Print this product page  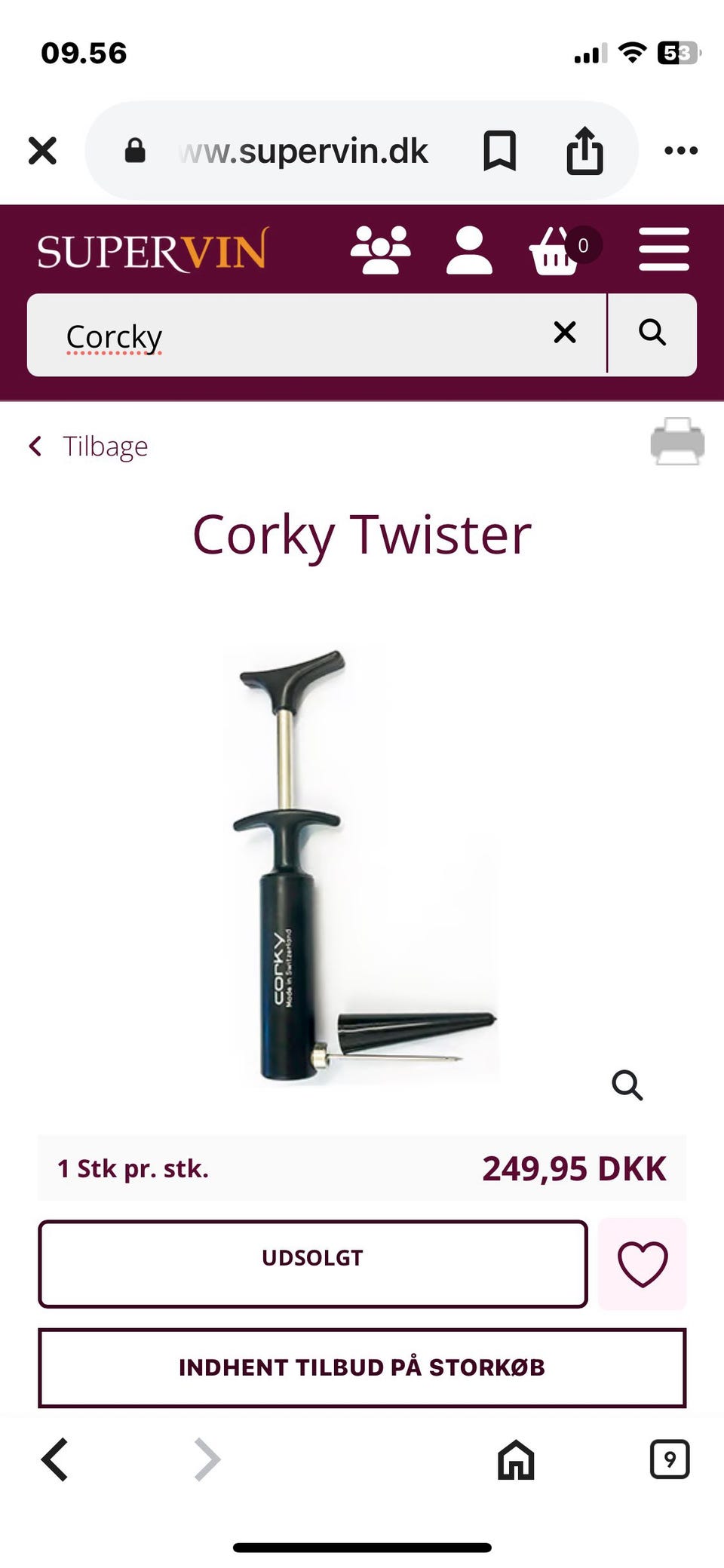[677, 442]
